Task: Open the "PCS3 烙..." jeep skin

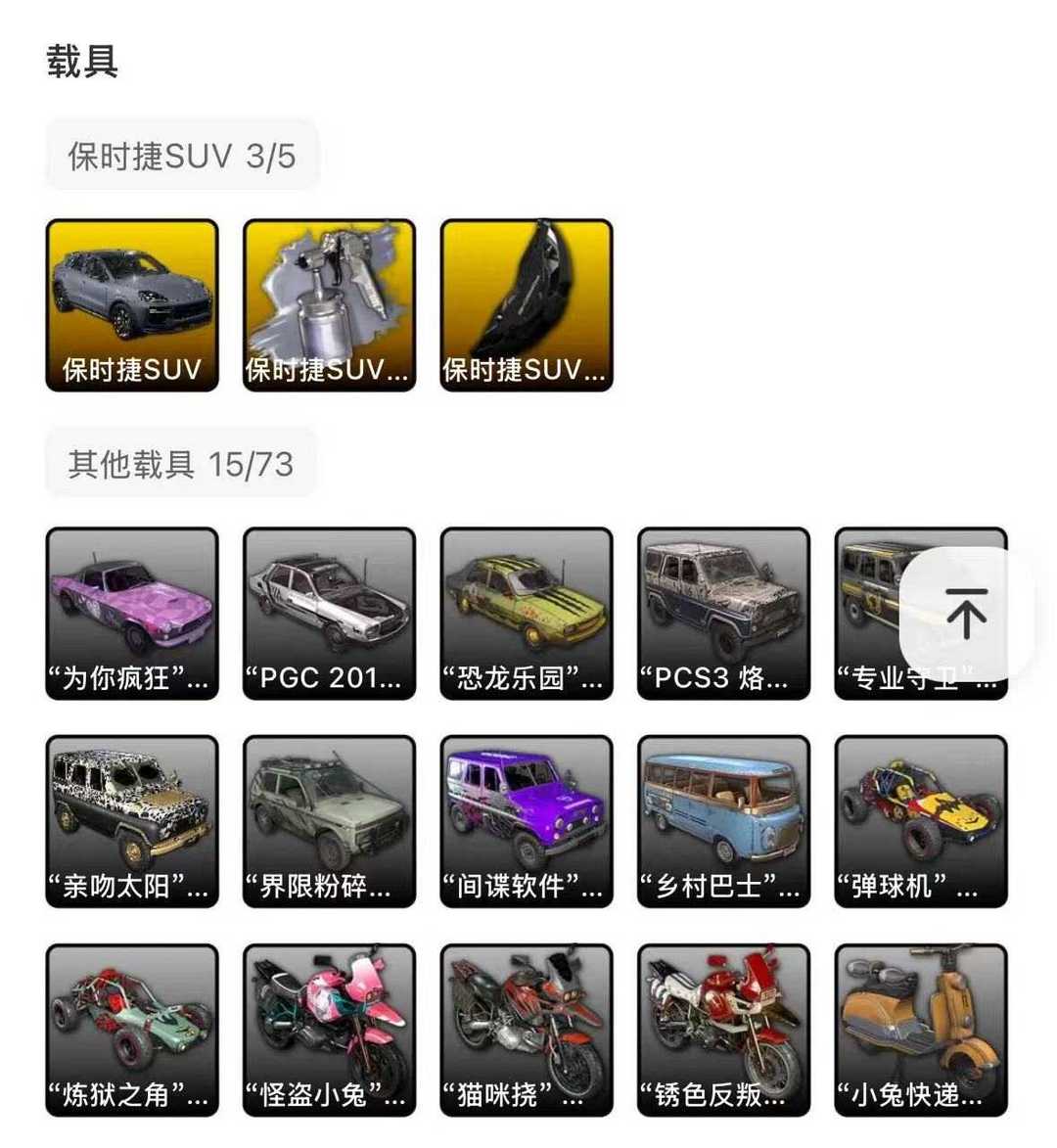Action: click(723, 614)
